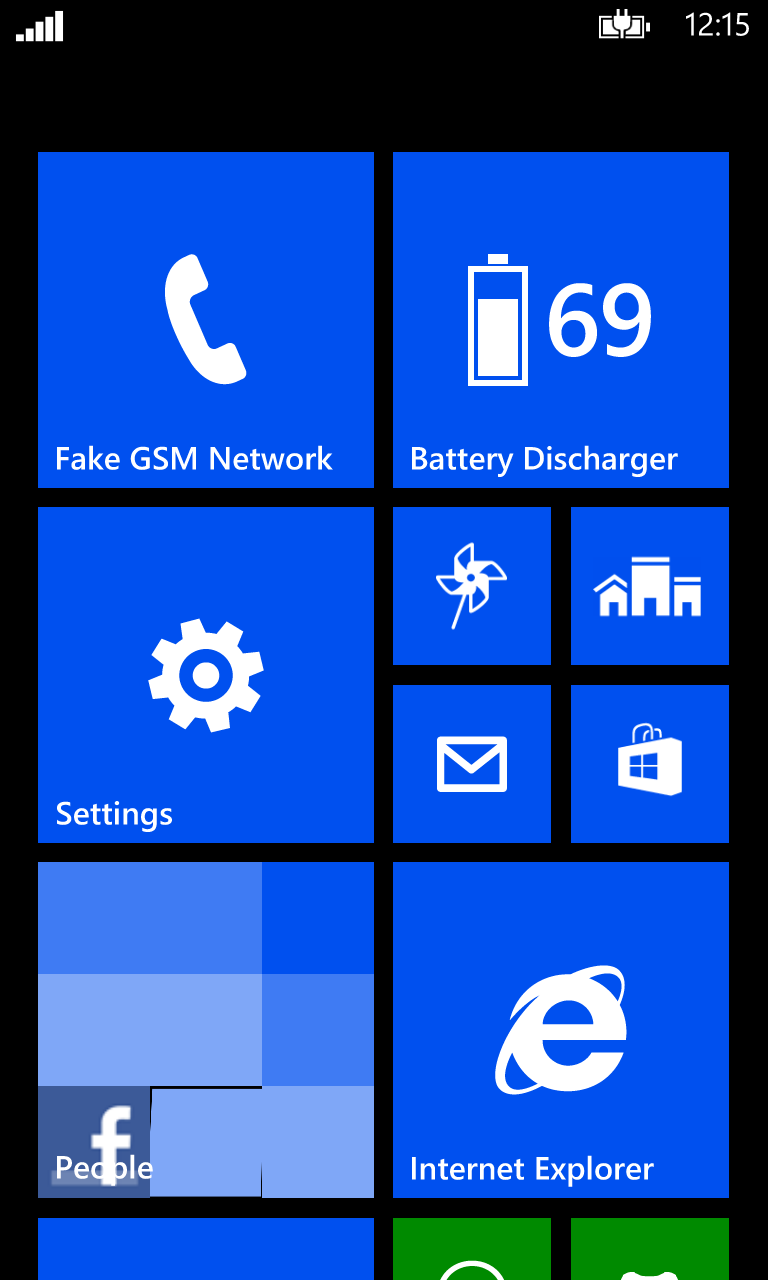Launch the Store shopping bag tile
768x1280 pixels.
pos(650,764)
